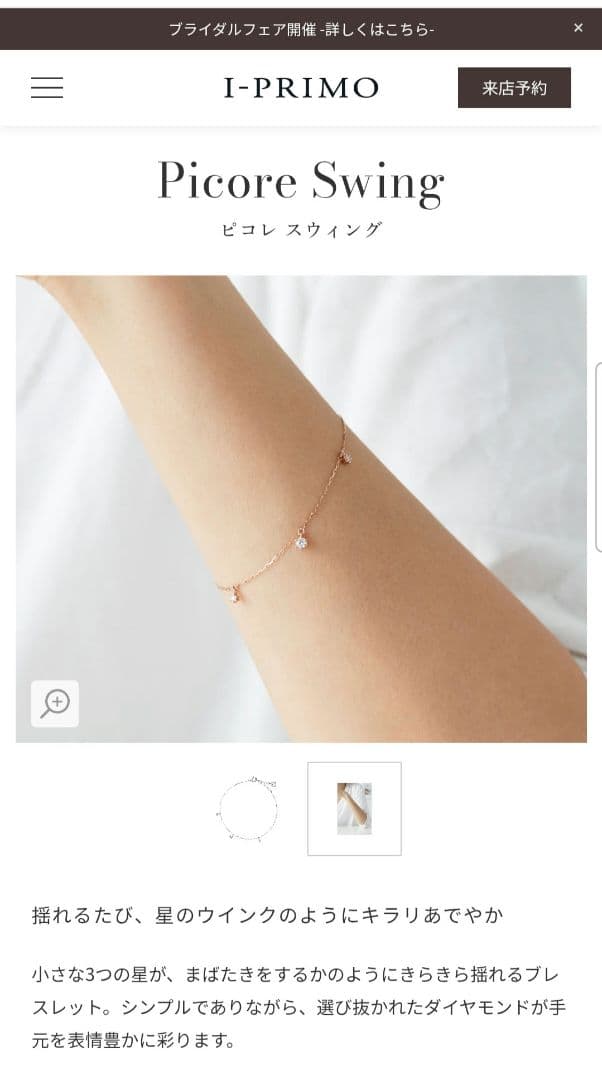Open the ブライダルフェア開催 banner link

(x=301, y=29)
